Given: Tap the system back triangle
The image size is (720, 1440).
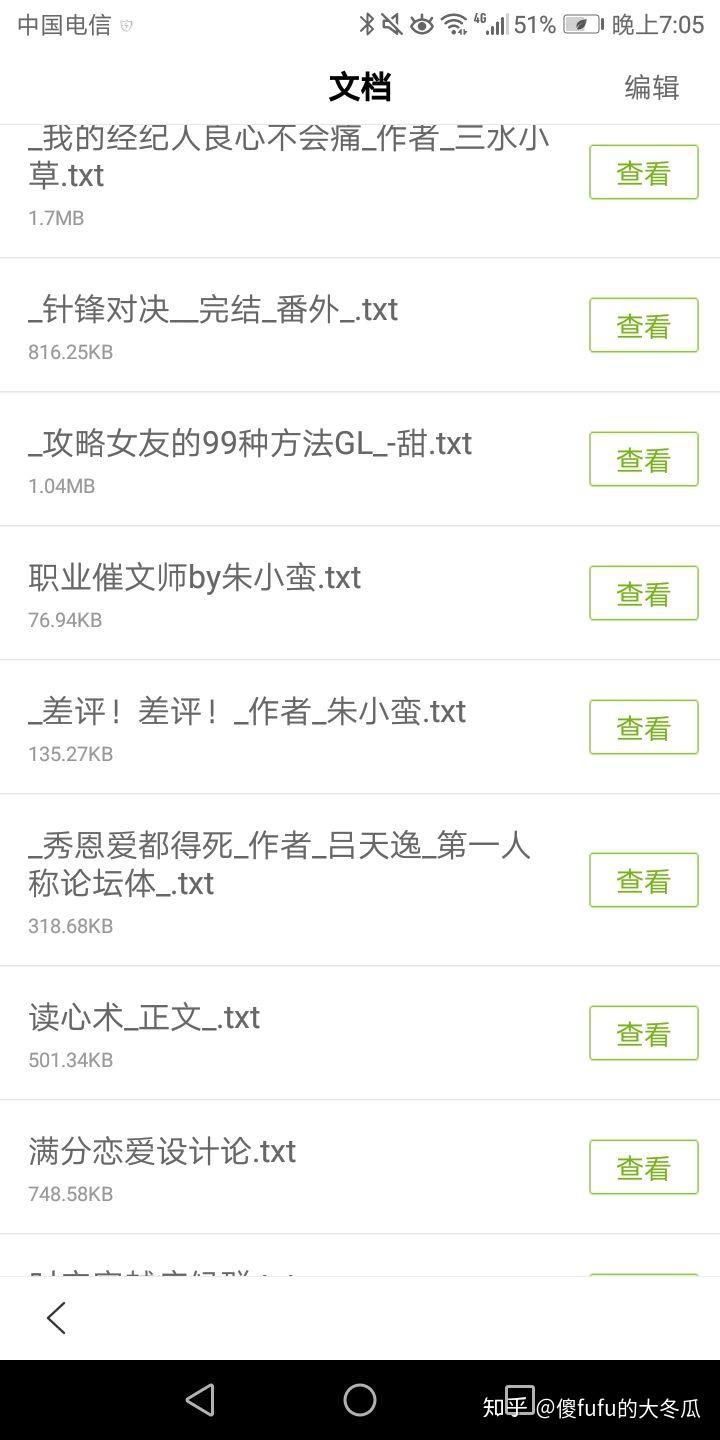Looking at the screenshot, I should (x=200, y=1400).
